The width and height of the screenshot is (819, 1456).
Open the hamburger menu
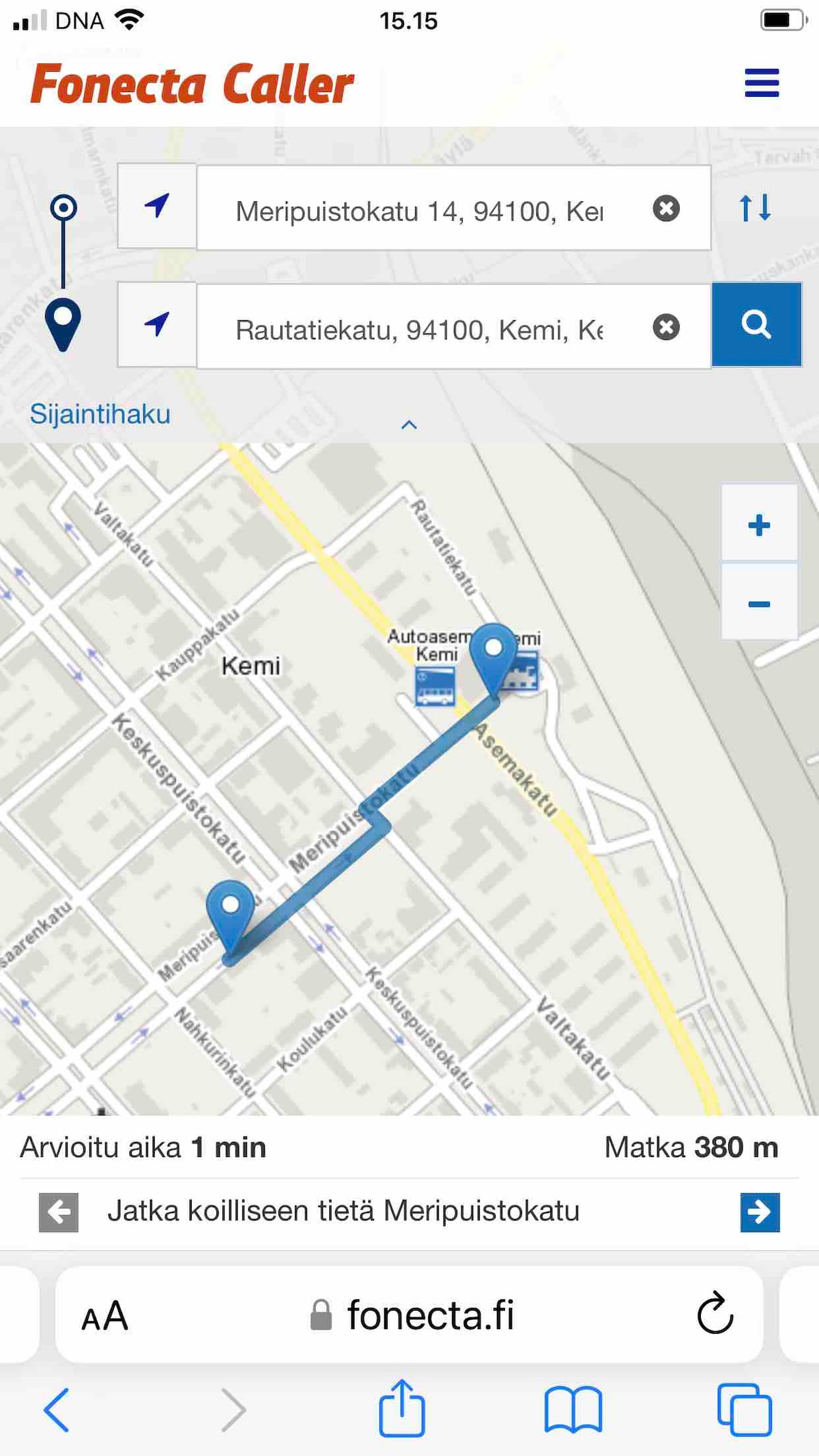[762, 83]
